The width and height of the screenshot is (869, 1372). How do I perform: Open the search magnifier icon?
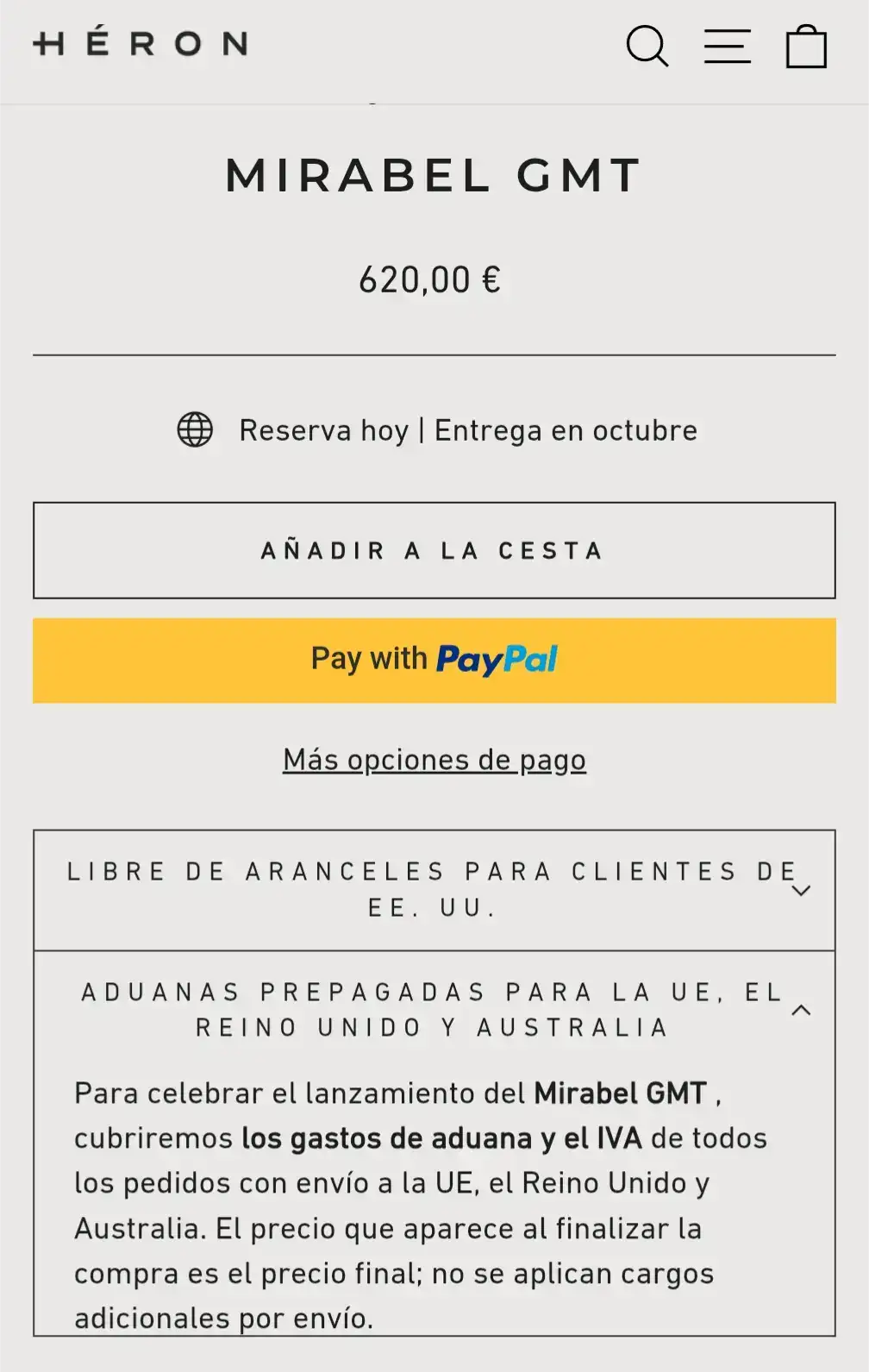coord(647,46)
